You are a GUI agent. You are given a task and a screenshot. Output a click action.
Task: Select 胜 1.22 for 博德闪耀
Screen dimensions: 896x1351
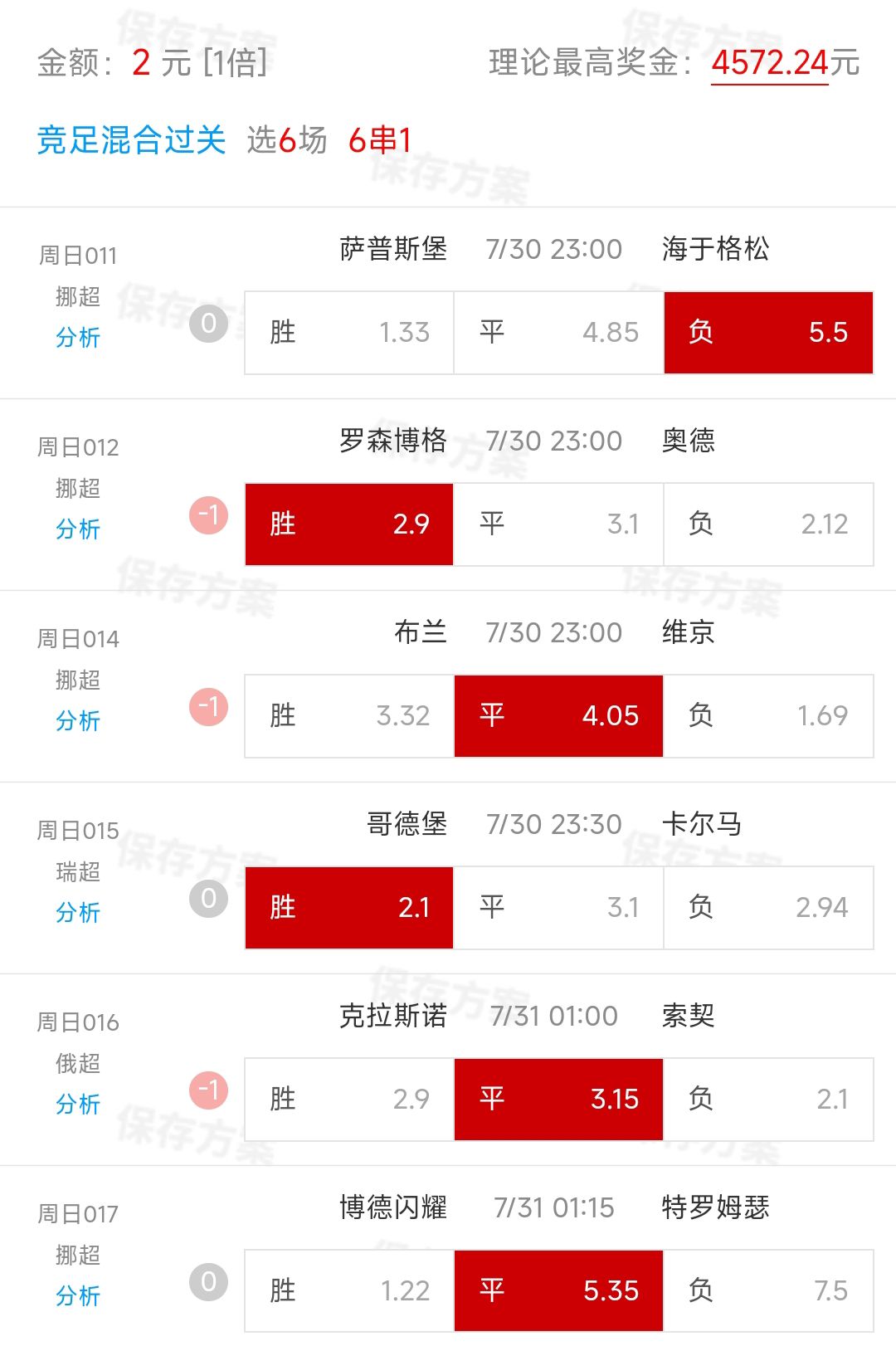coord(349,1291)
